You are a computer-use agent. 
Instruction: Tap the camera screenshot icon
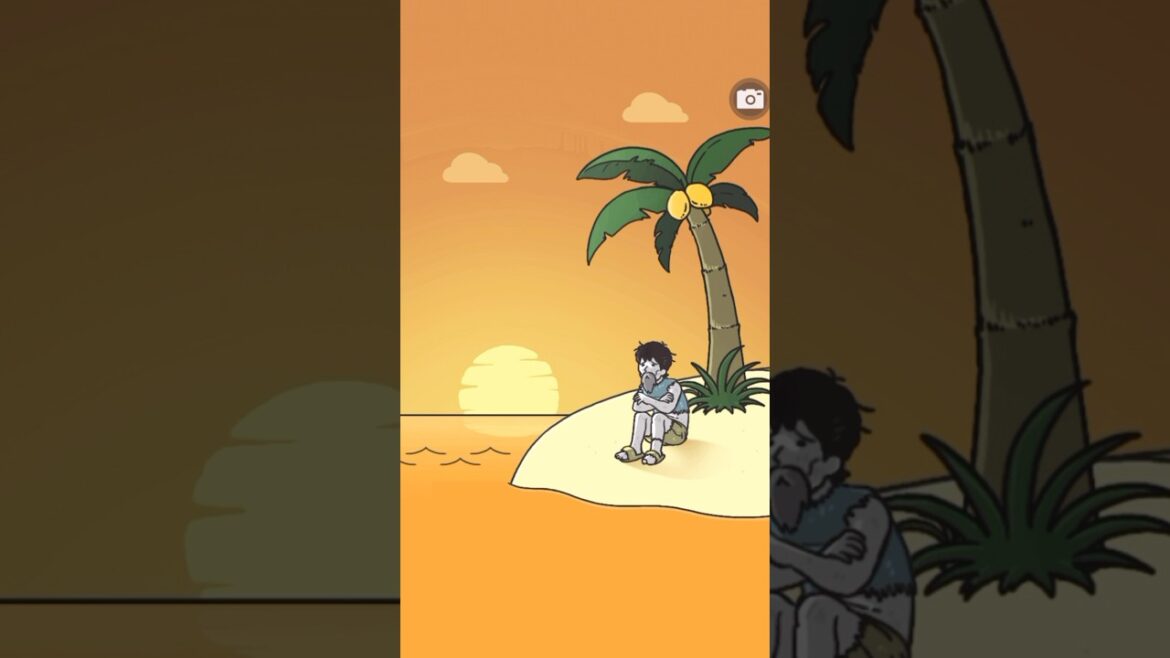(x=750, y=98)
